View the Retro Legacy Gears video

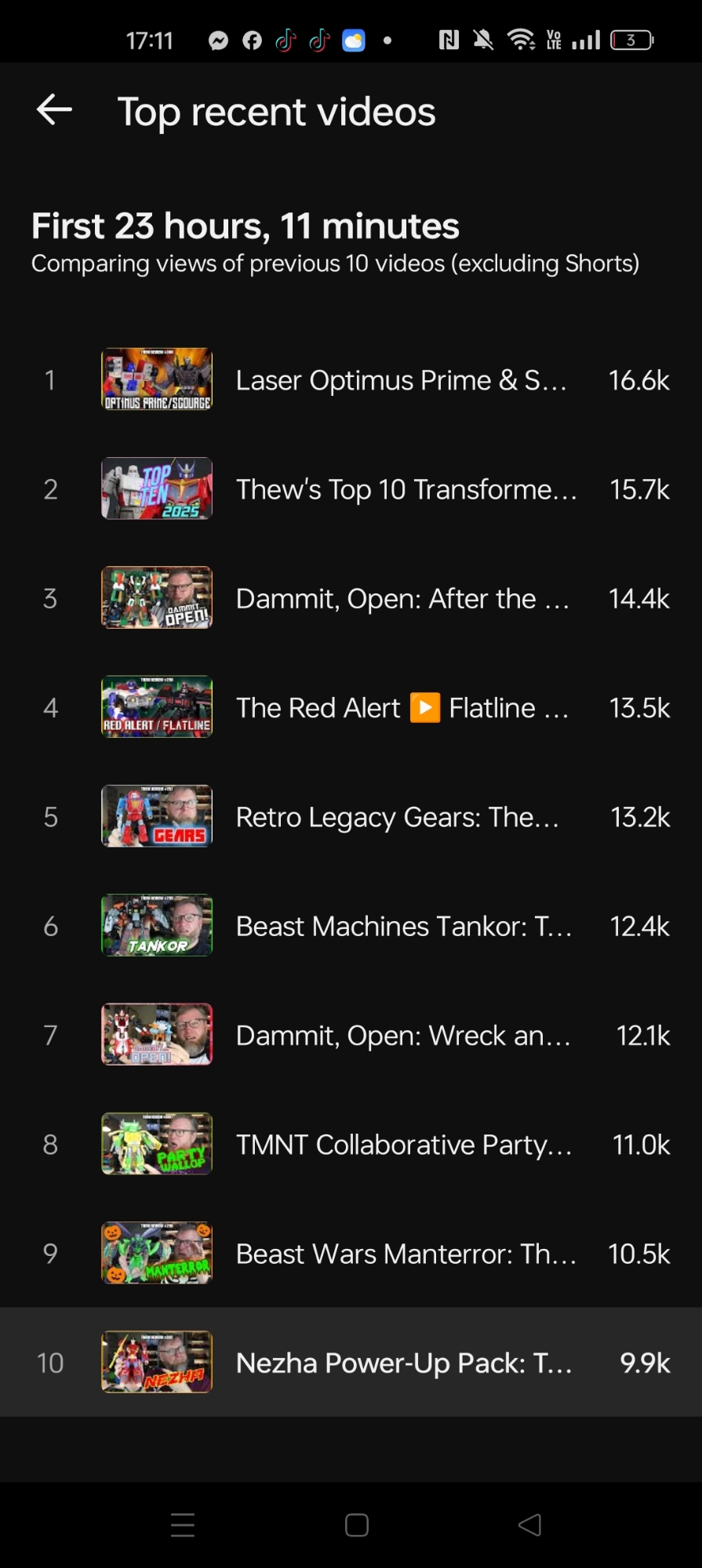coord(397,817)
